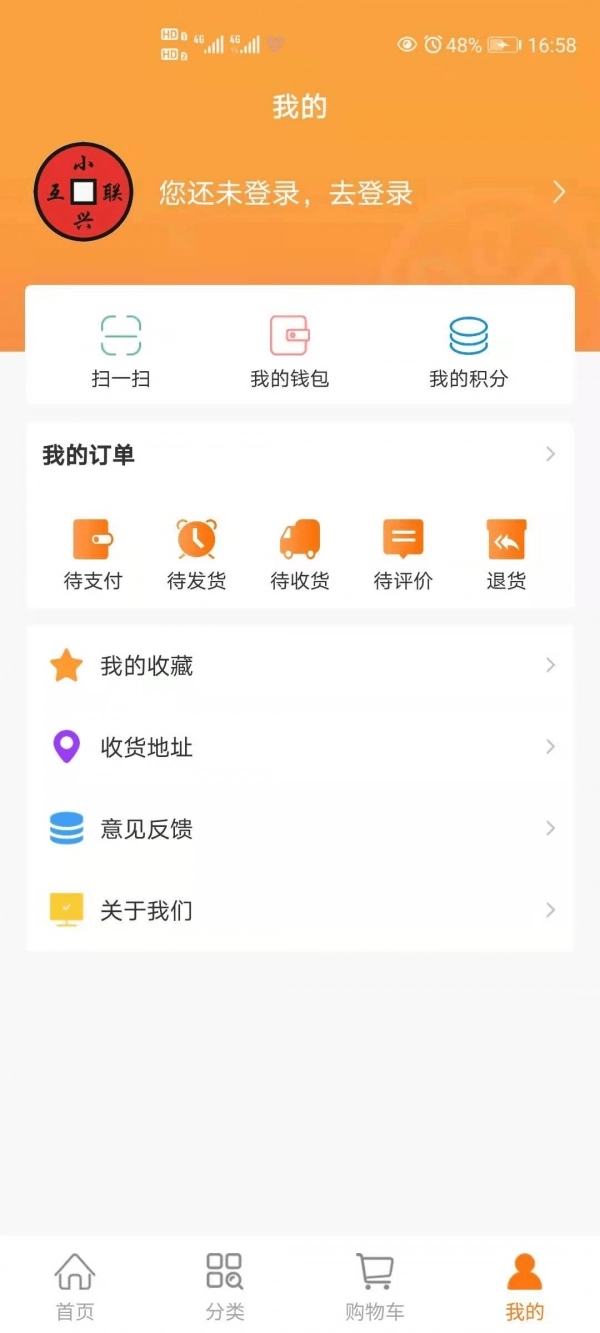Open 意见反馈 feedback page
Image resolution: width=600 pixels, height=1333 pixels.
click(300, 829)
